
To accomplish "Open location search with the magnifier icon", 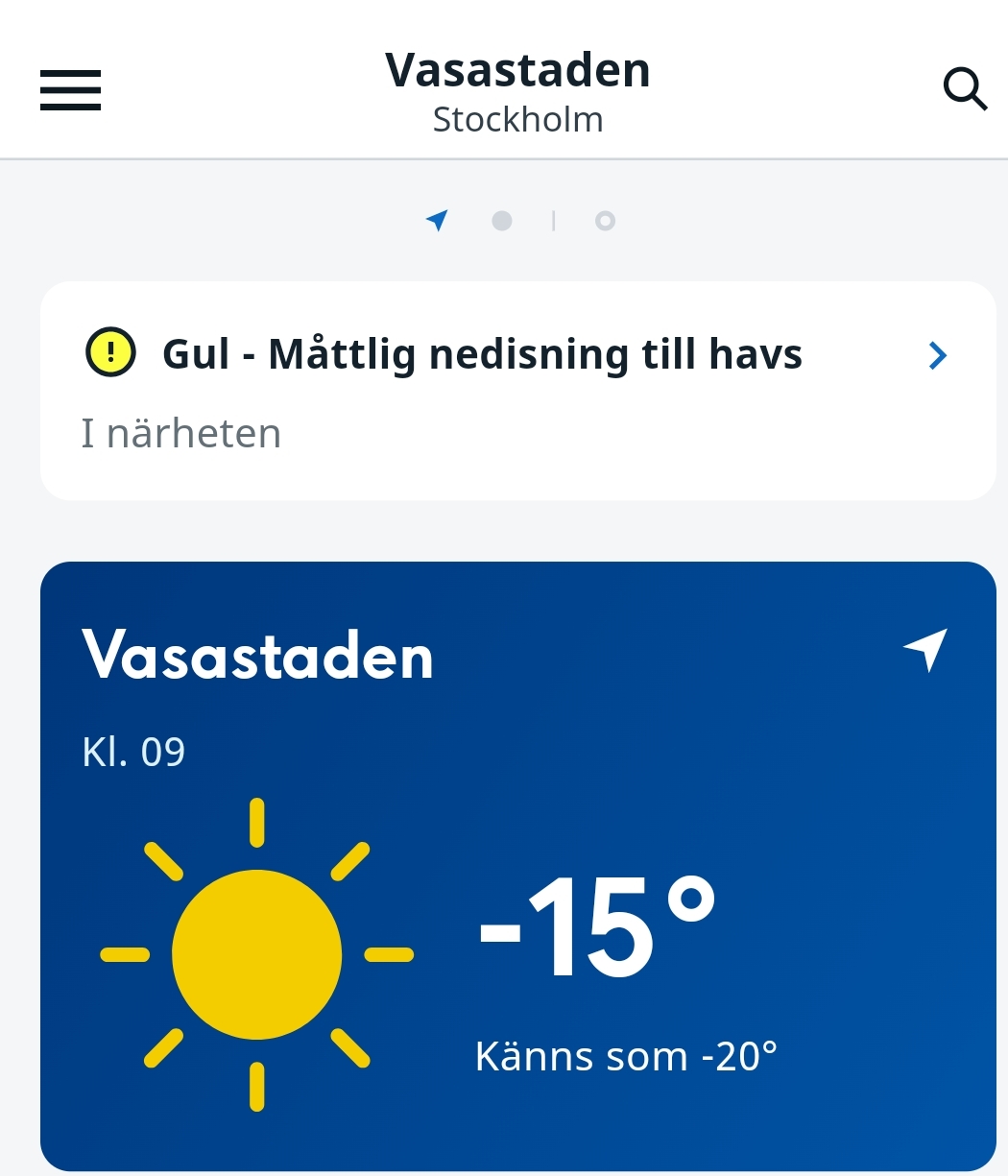I will [965, 90].
